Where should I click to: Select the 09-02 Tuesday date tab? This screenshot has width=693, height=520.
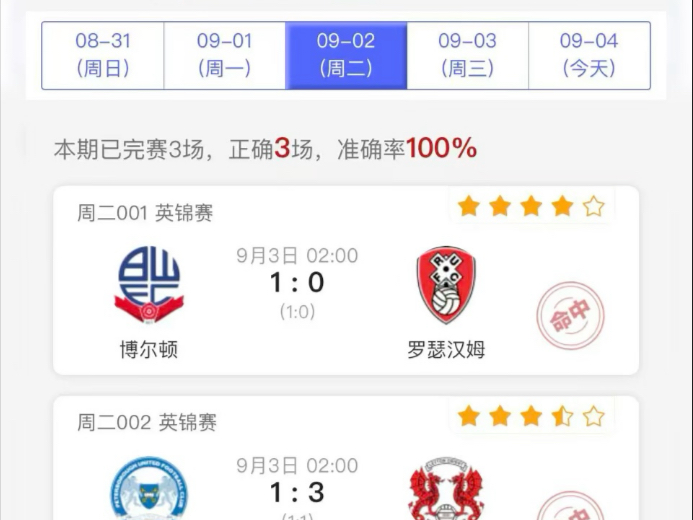346,56
